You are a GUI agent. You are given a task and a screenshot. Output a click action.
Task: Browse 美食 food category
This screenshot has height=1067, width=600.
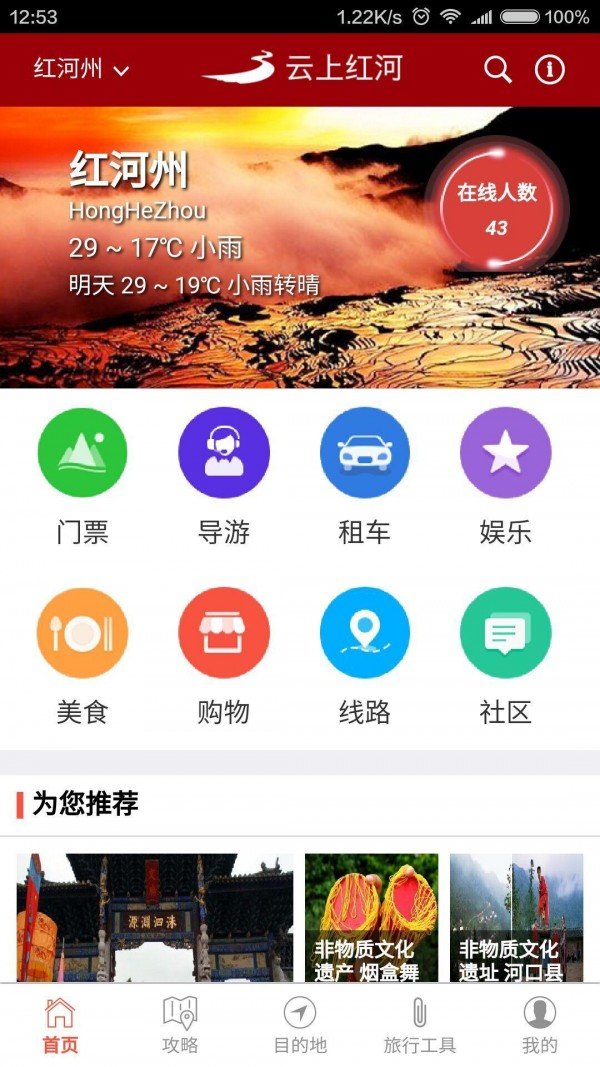pyautogui.click(x=82, y=658)
